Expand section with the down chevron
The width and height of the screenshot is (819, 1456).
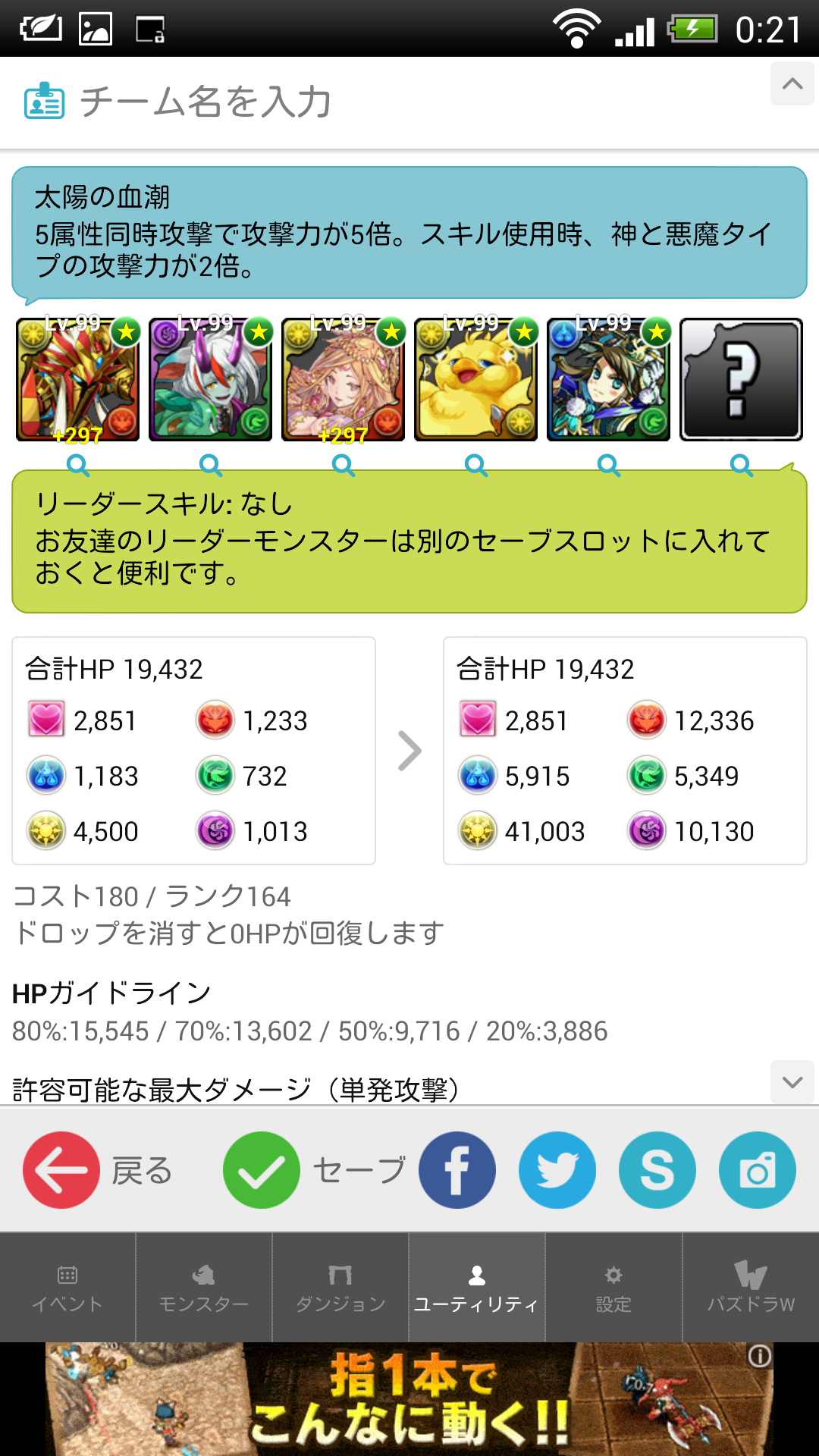click(x=792, y=1082)
